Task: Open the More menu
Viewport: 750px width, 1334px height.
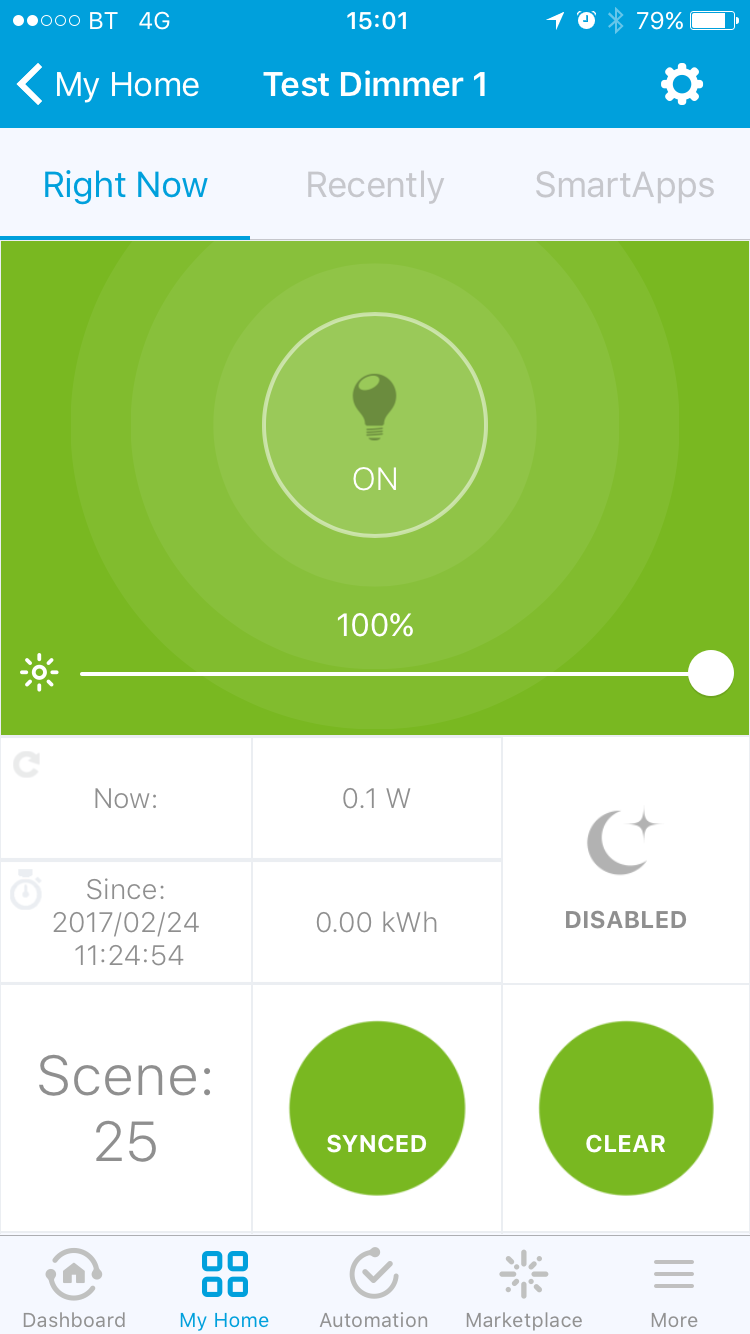Action: click(674, 1288)
